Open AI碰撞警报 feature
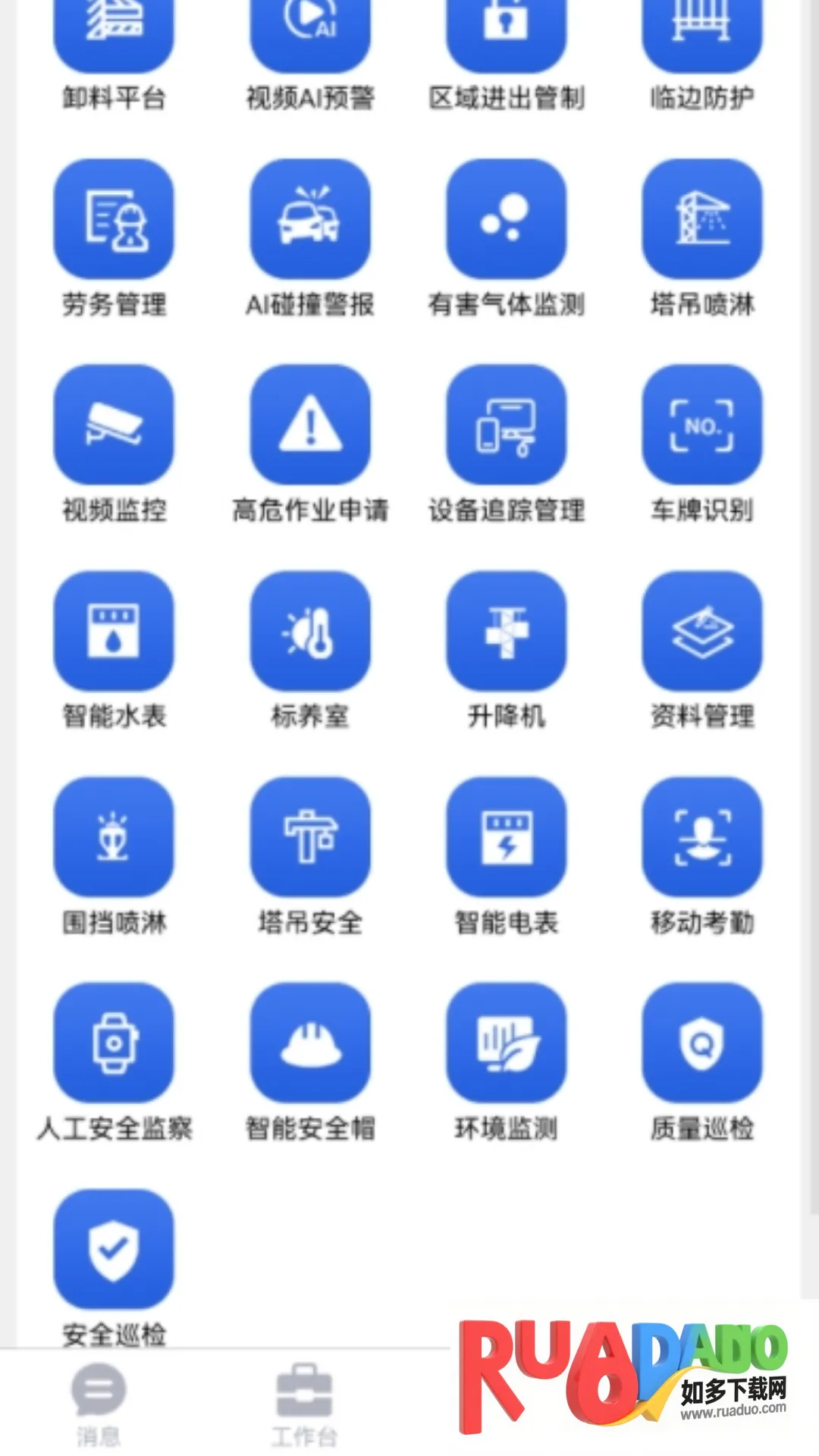 (310, 219)
